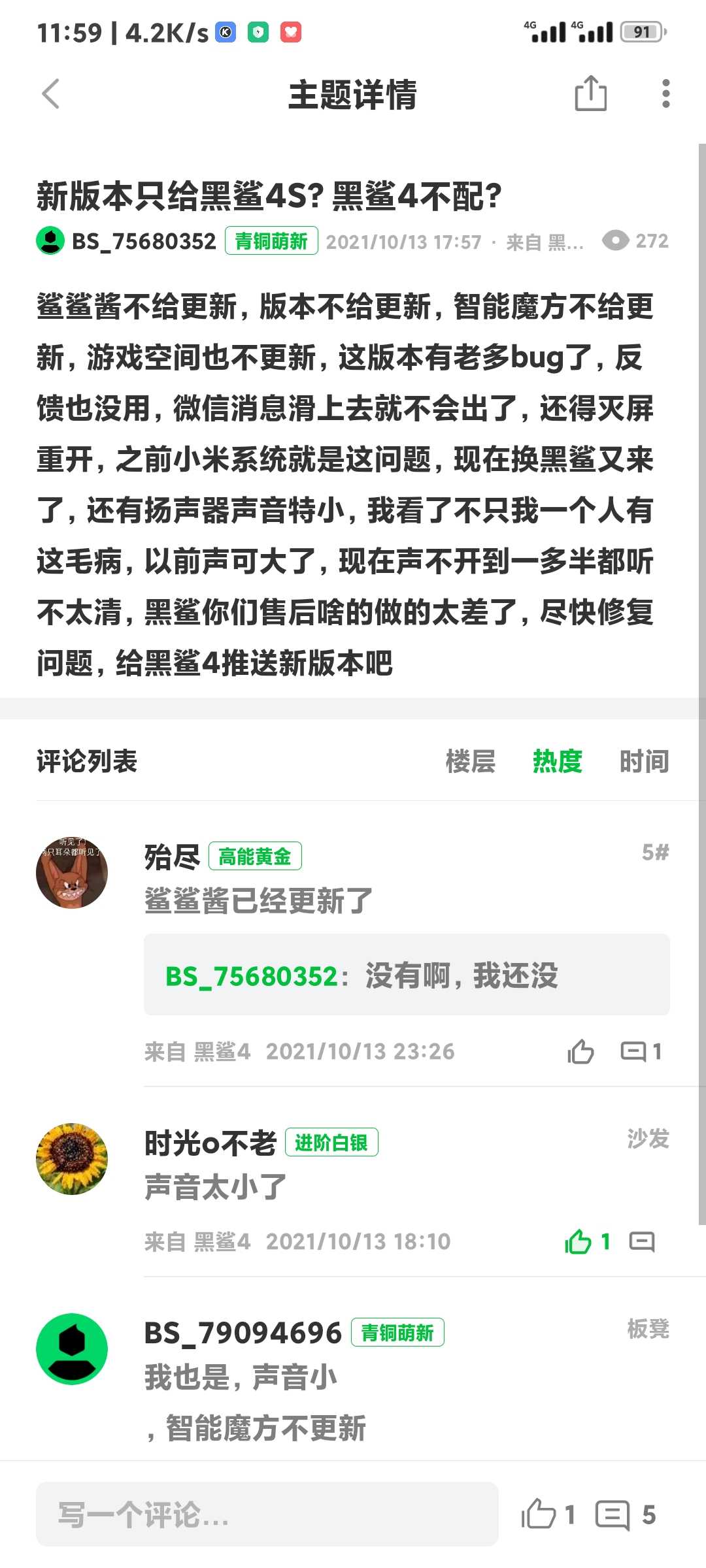Sort comments by 楼层
Screen dimensions: 706x1568
pyautogui.click(x=470, y=761)
